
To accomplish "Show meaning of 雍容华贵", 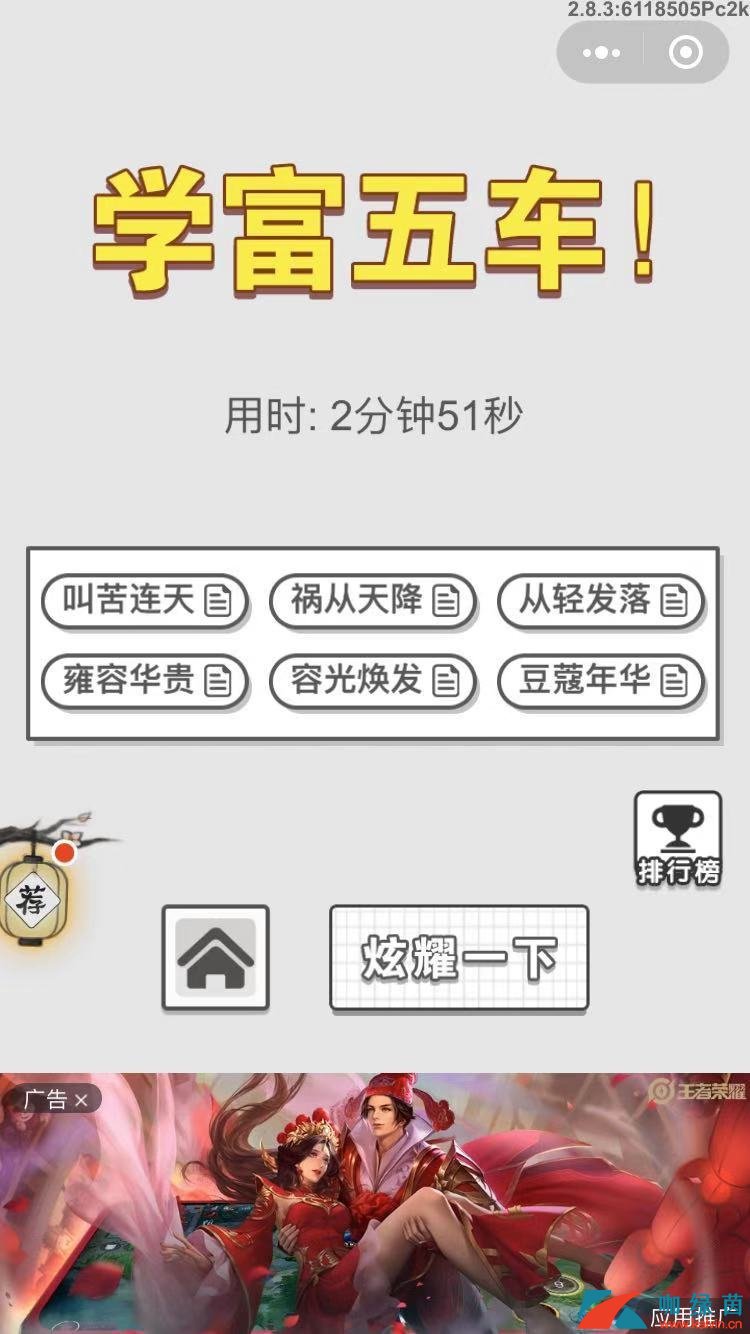I will point(145,681).
